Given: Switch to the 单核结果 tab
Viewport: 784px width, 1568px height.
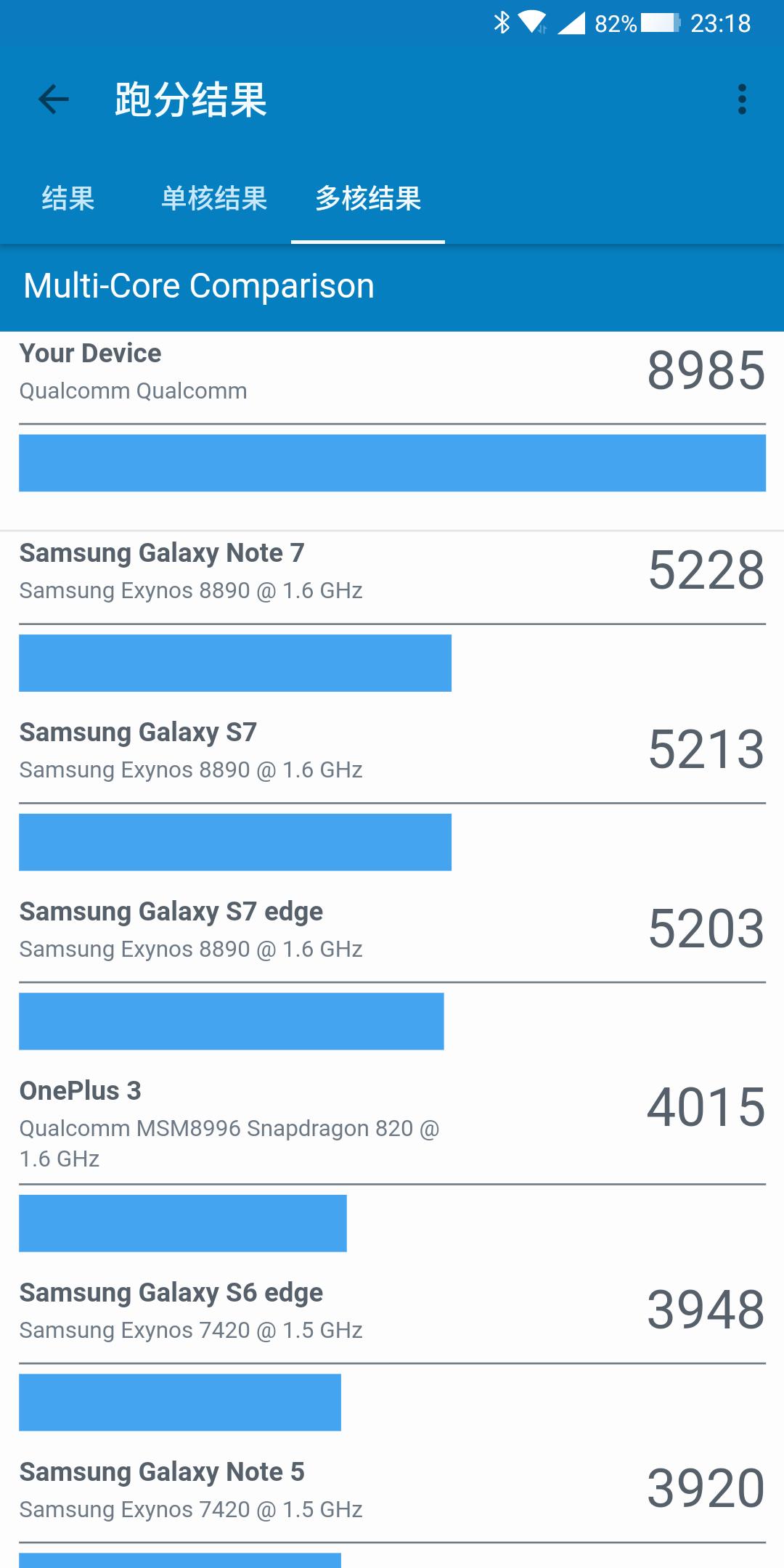Looking at the screenshot, I should (x=214, y=199).
